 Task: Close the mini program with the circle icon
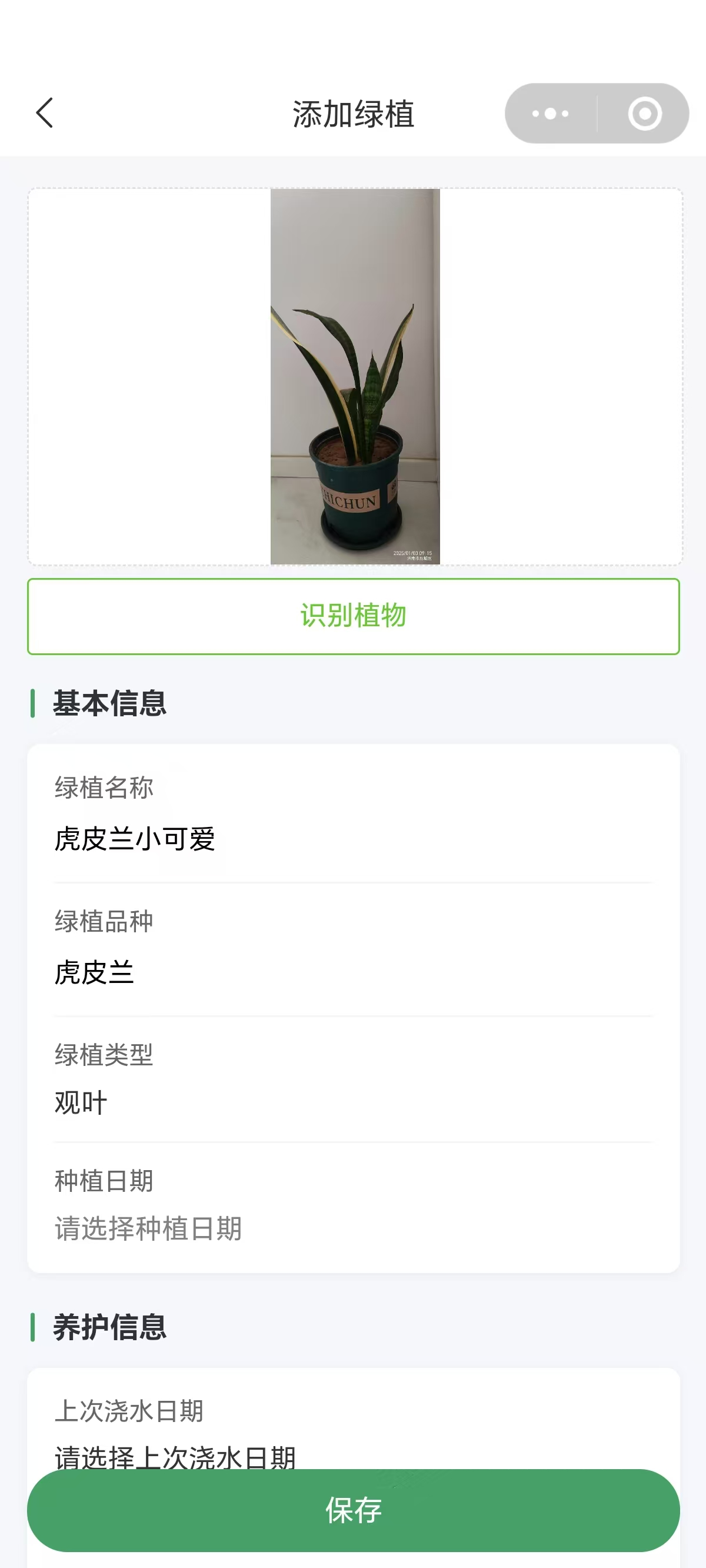point(645,113)
